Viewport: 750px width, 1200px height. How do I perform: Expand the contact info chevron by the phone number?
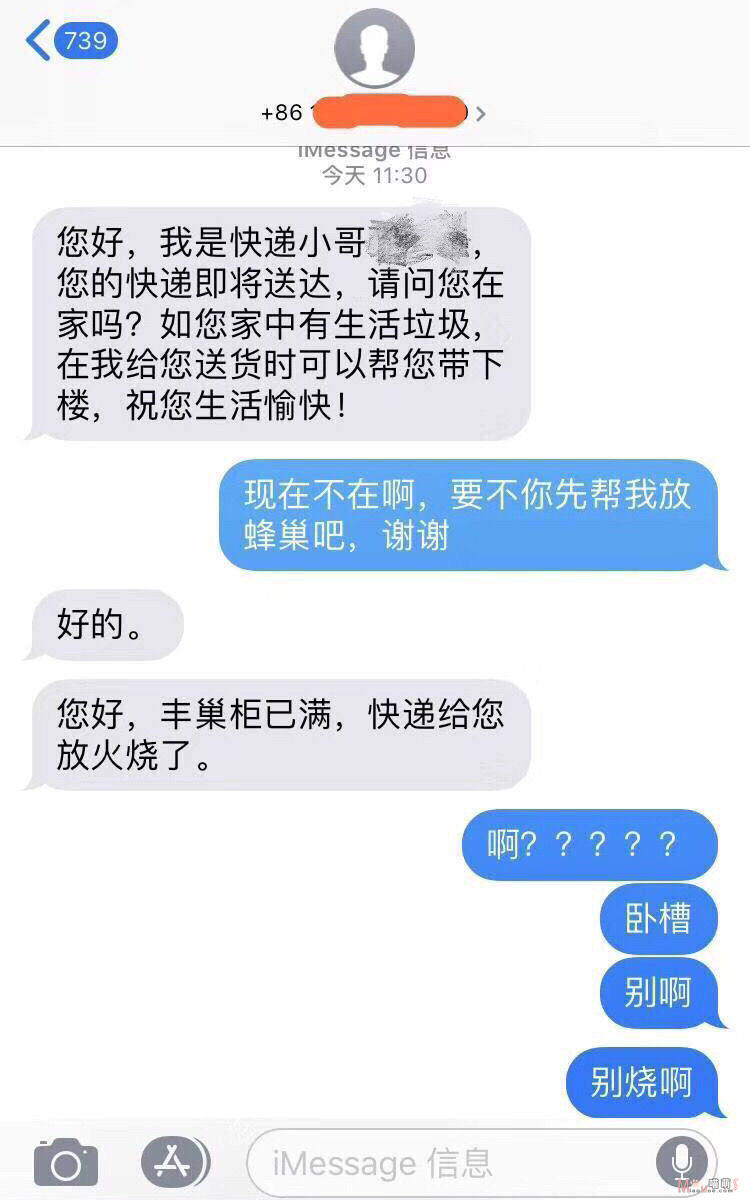[x=481, y=114]
